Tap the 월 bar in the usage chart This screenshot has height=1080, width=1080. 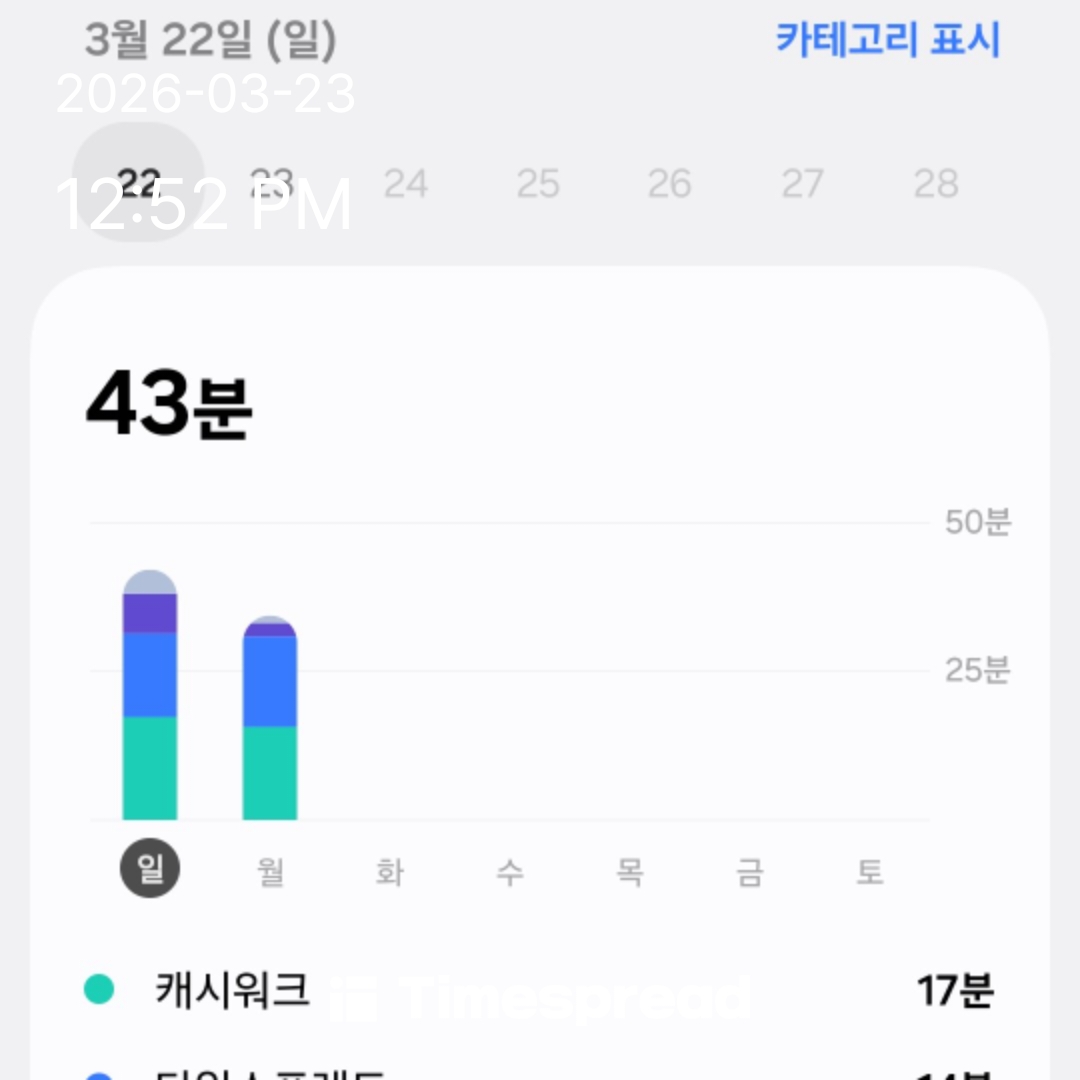pyautogui.click(x=270, y=720)
